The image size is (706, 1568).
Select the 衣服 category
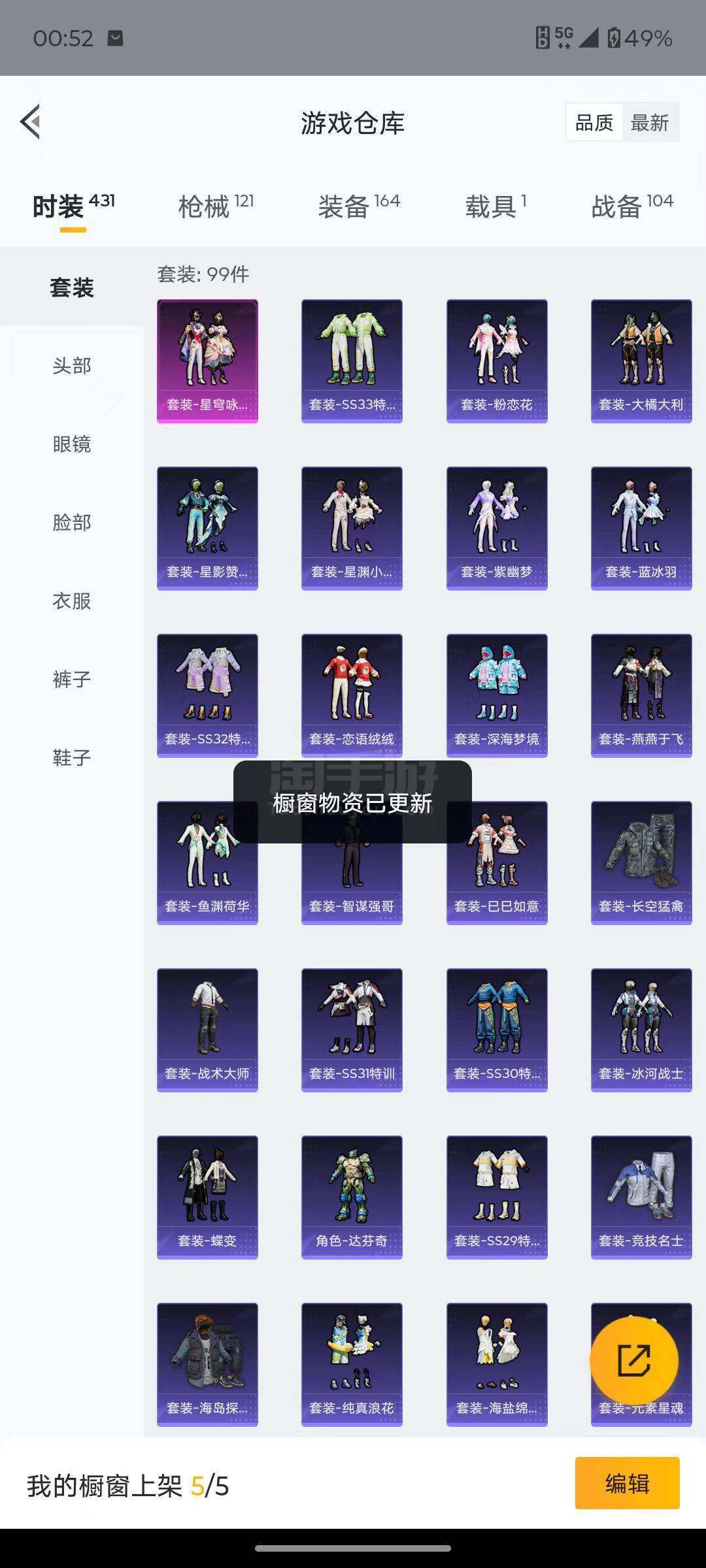(72, 601)
